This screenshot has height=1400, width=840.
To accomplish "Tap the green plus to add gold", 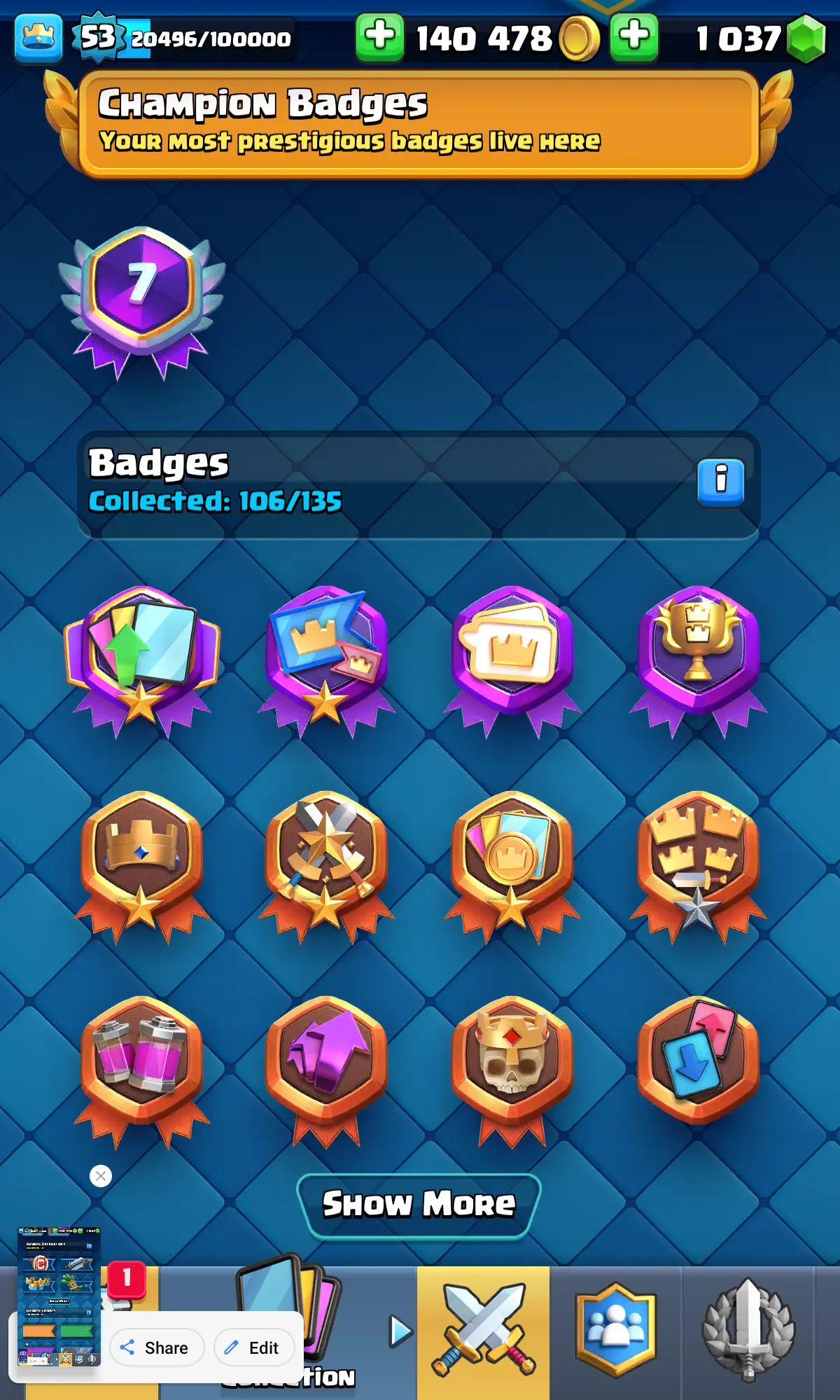I will [x=379, y=36].
